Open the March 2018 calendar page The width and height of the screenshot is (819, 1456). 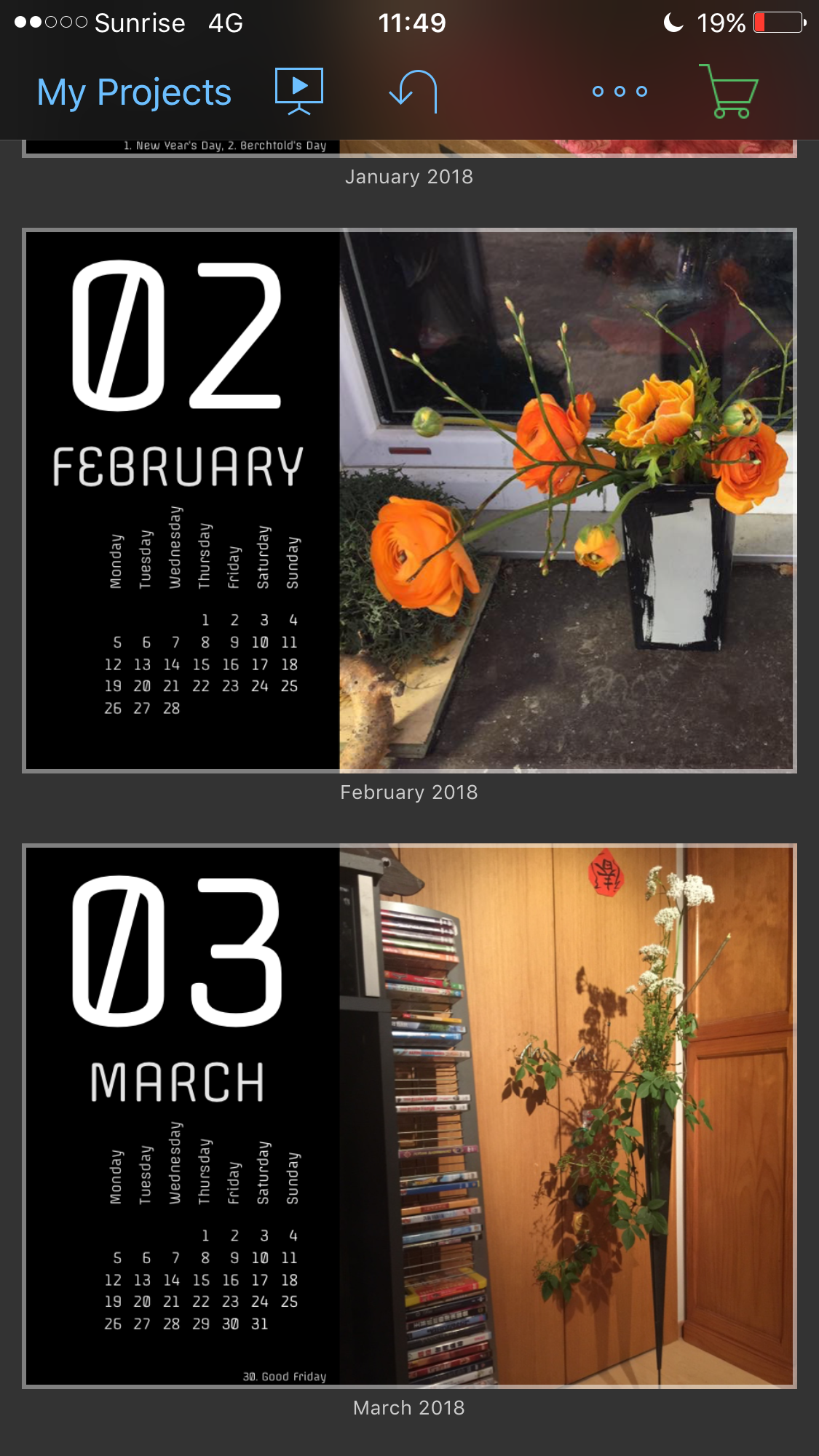coord(409,1115)
